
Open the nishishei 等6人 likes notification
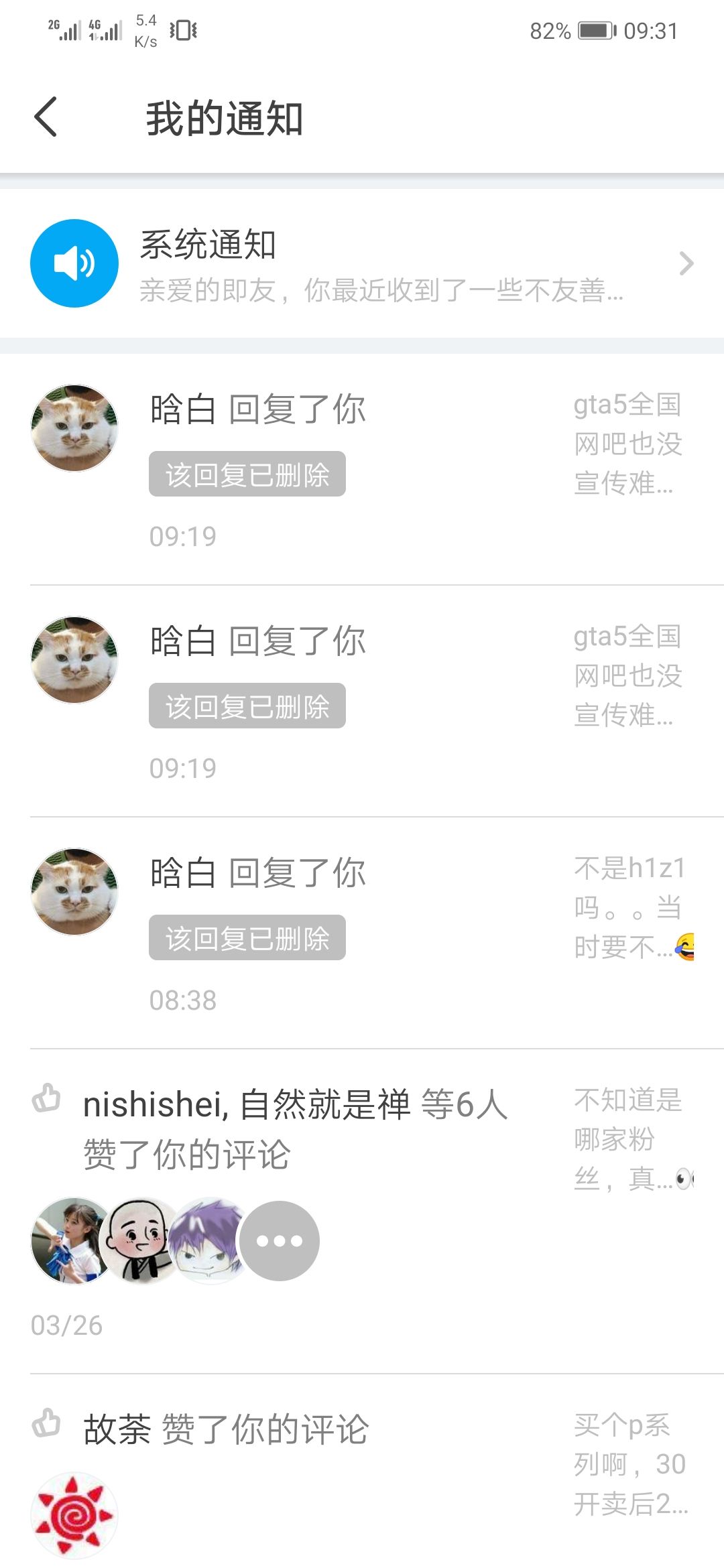(295, 1129)
